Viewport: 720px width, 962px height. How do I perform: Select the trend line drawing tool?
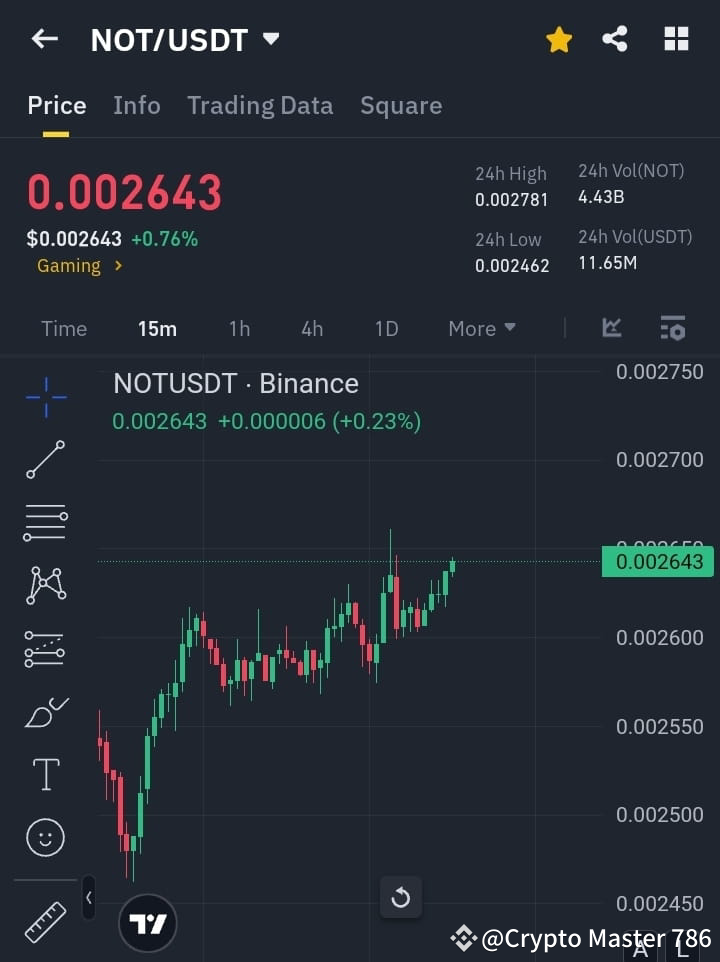click(45, 460)
